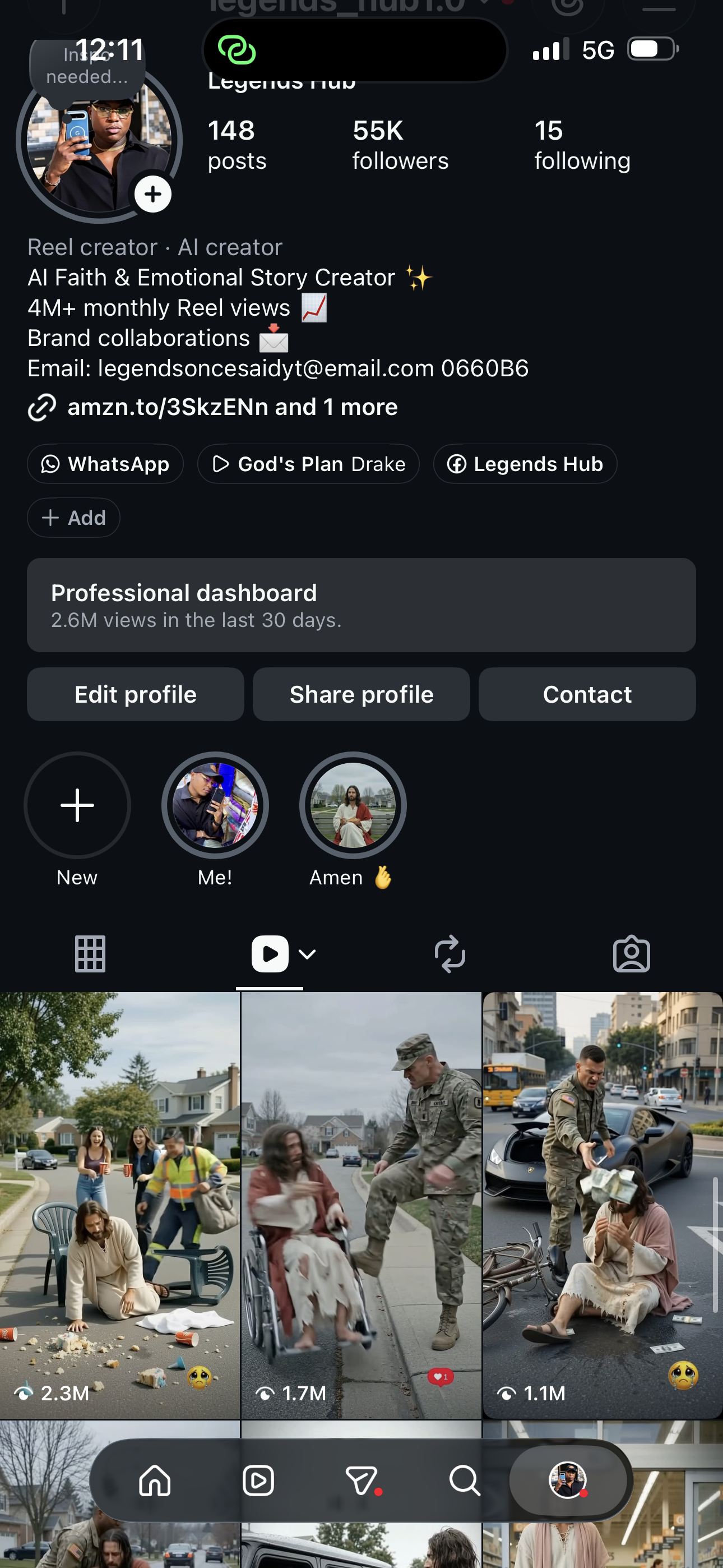Switch to the reposts tab

pos(449,954)
